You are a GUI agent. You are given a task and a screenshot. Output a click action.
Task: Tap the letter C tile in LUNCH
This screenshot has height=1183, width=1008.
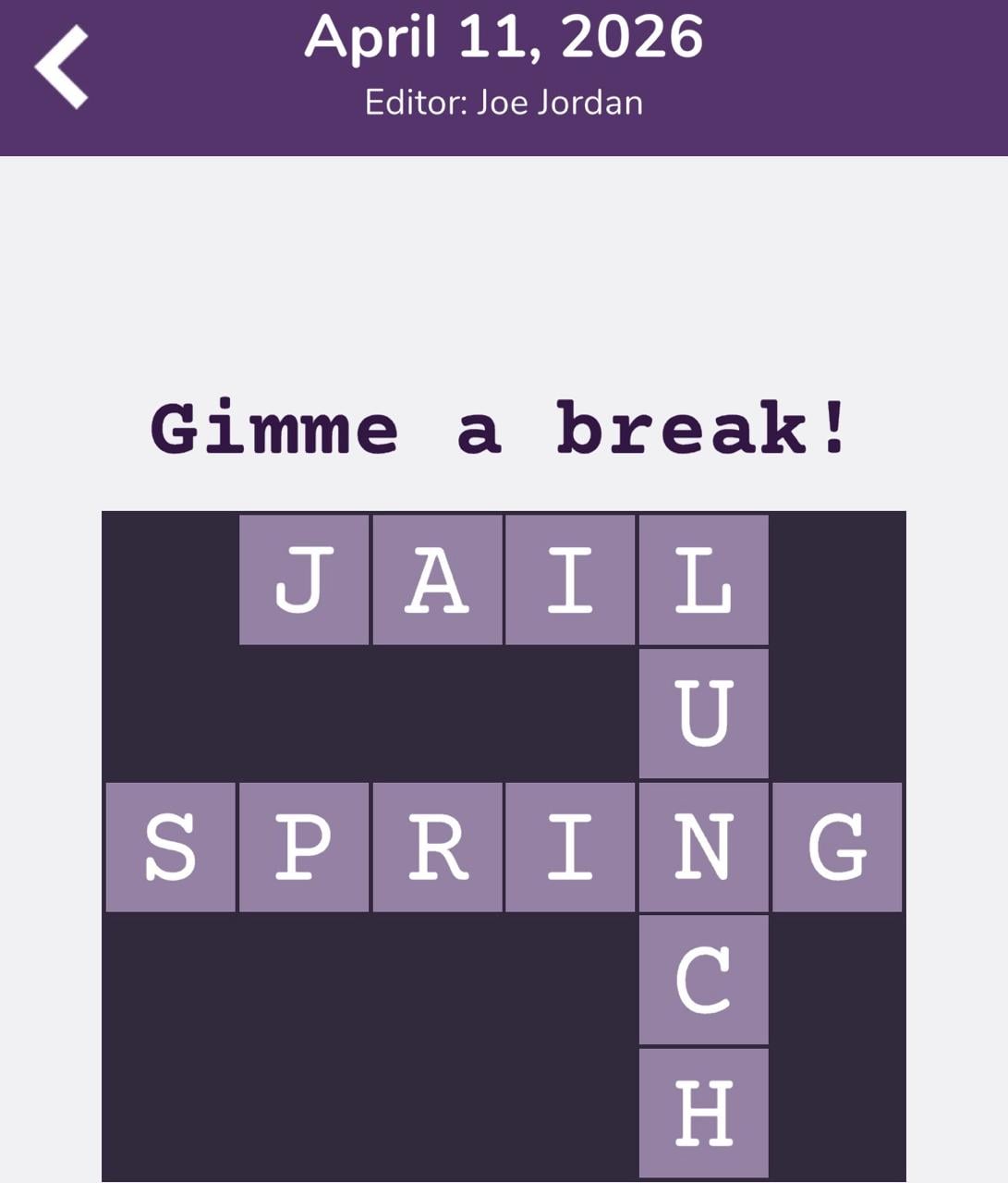tap(704, 982)
